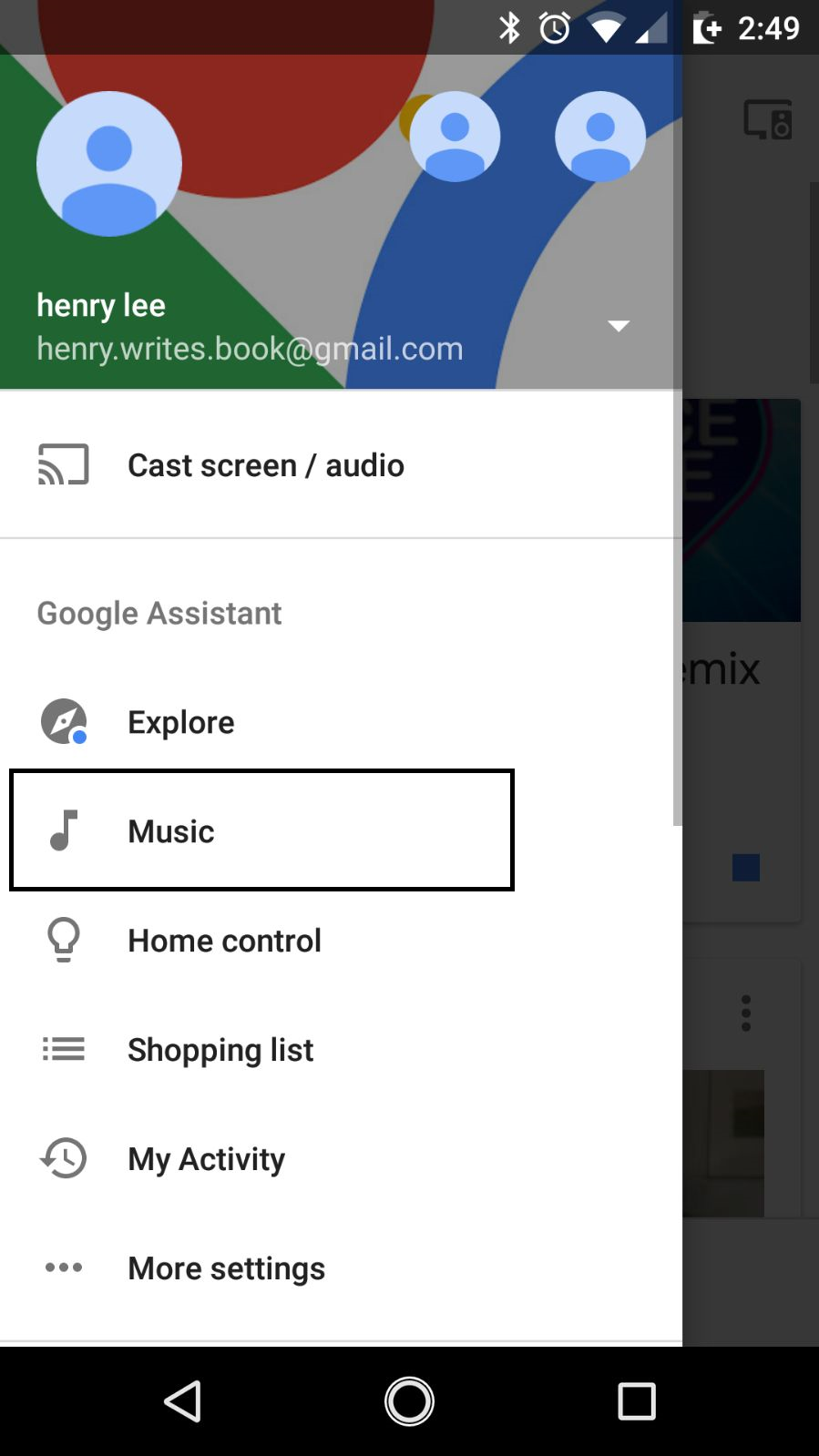Switch to the rightmost account avatar

[600, 137]
